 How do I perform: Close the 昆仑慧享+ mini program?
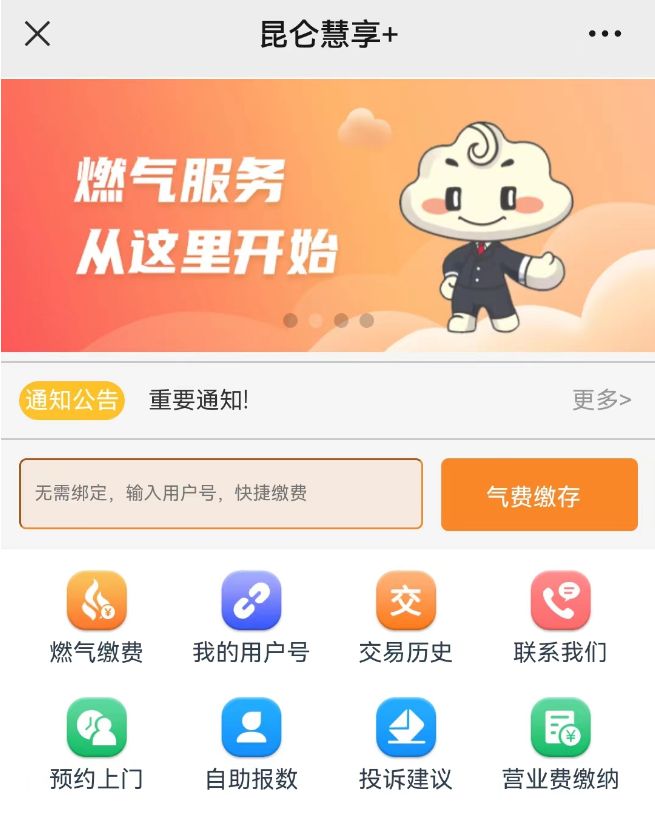pyautogui.click(x=37, y=34)
